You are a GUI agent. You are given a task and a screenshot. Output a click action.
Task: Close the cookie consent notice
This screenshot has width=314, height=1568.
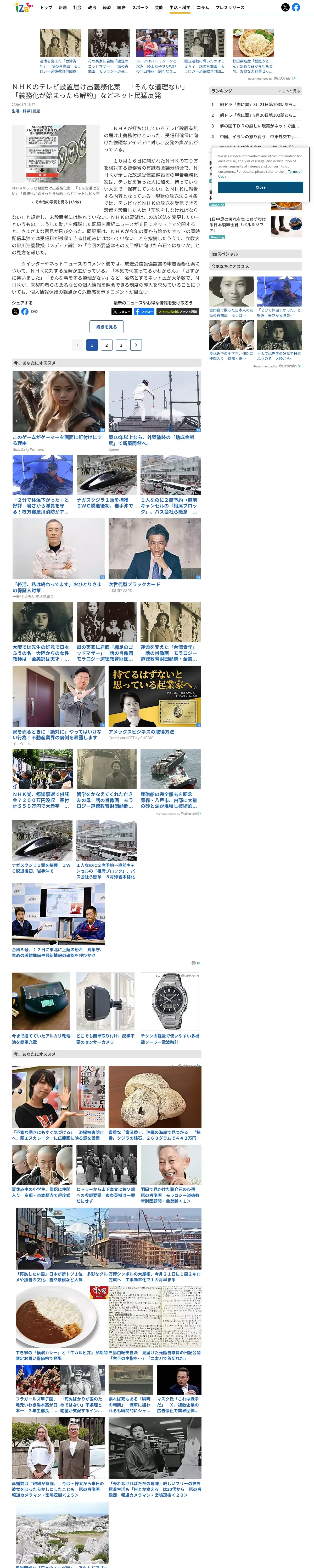click(260, 187)
